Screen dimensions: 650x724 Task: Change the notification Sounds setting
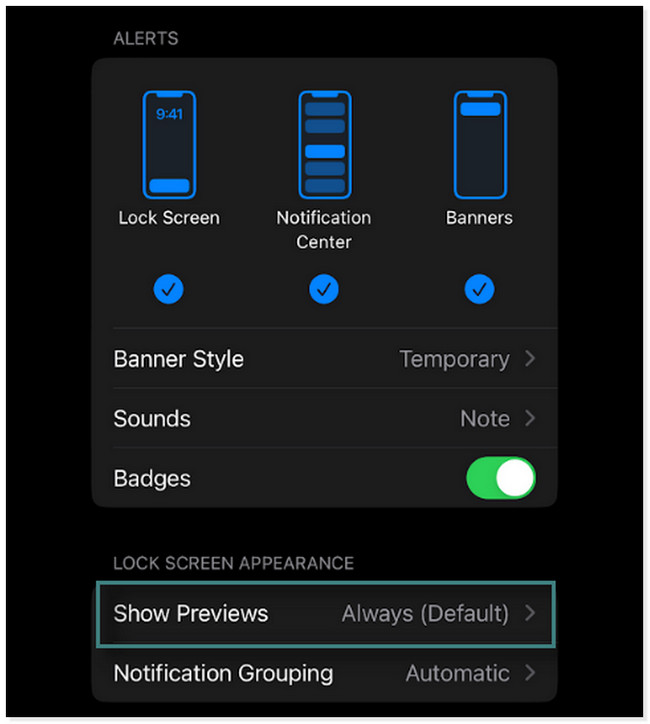(x=324, y=419)
